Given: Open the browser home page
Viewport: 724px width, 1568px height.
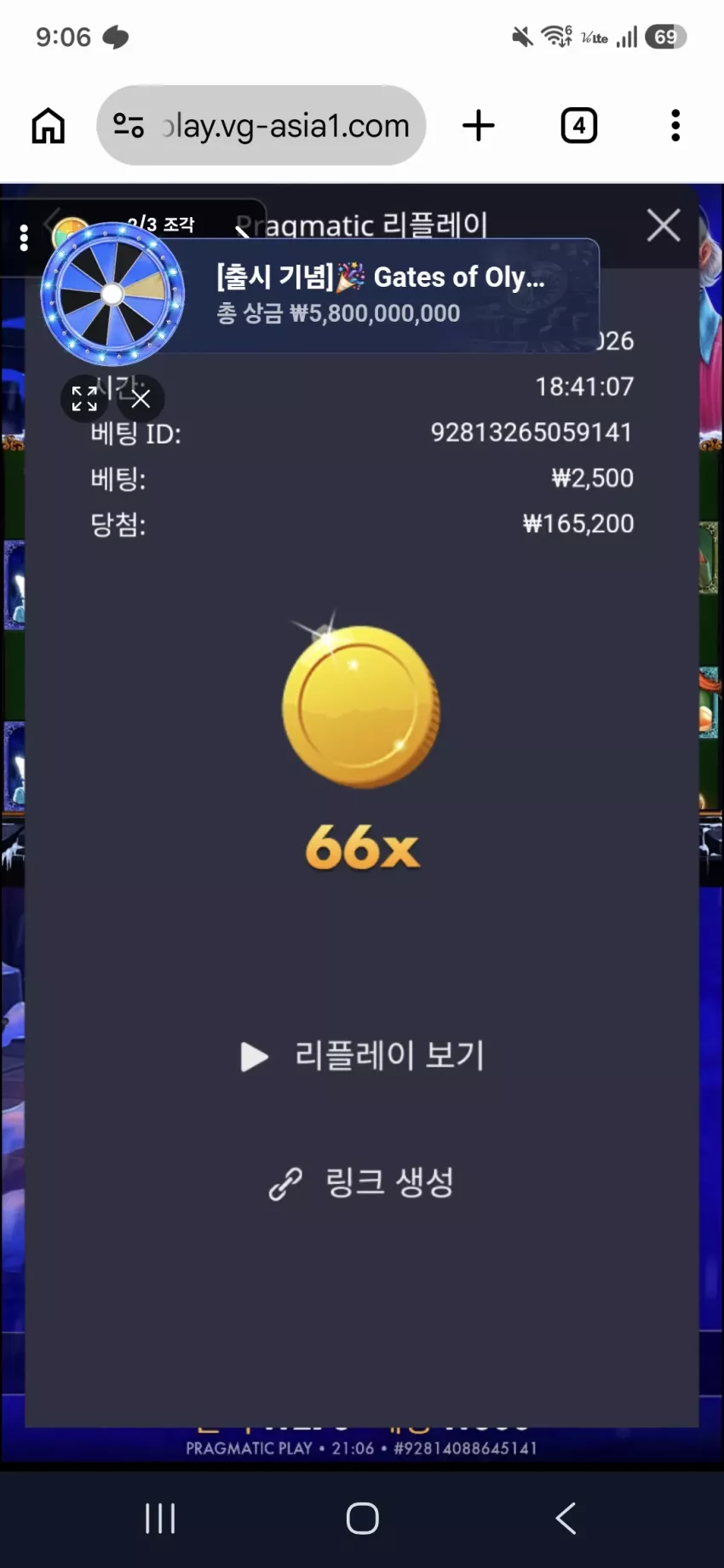Looking at the screenshot, I should click(x=49, y=126).
